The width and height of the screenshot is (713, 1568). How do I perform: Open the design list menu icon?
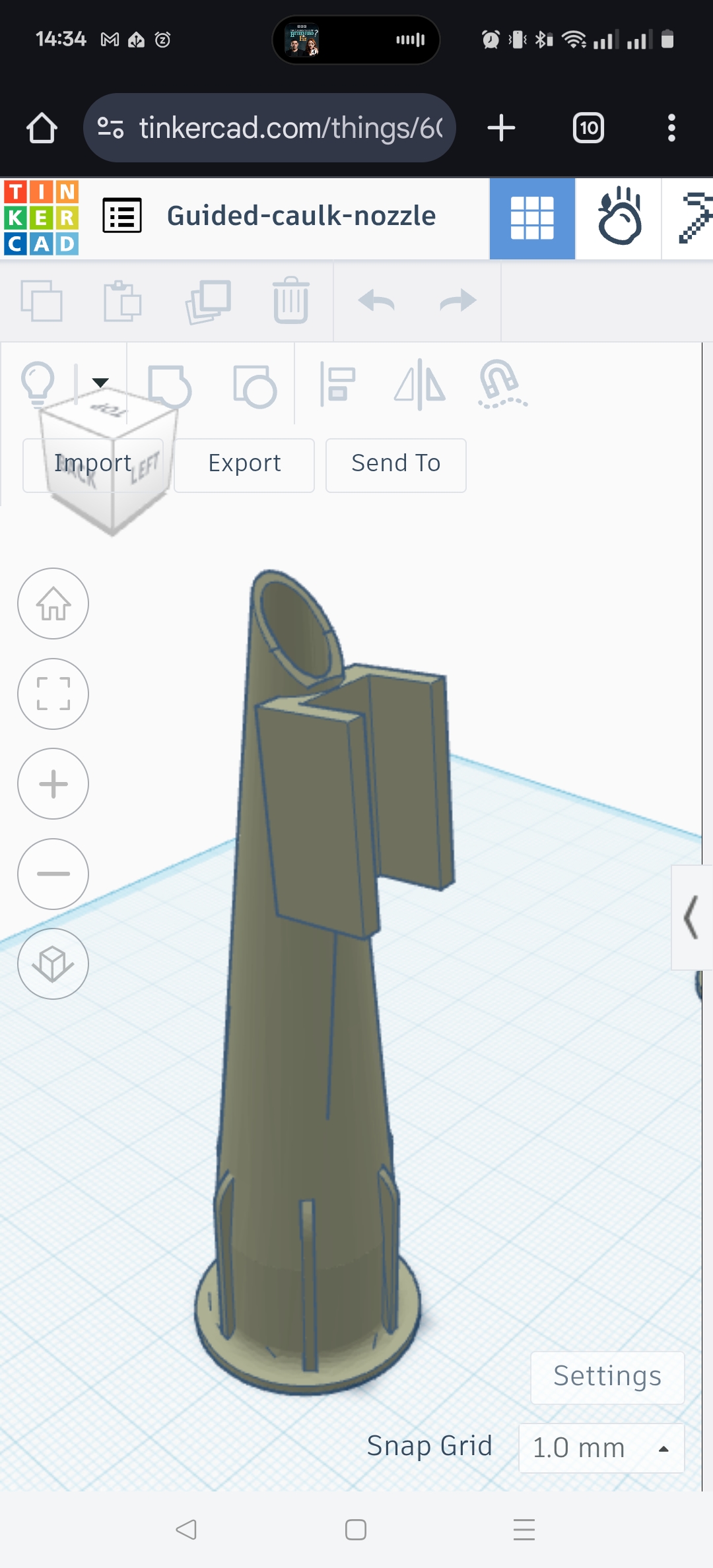122,216
